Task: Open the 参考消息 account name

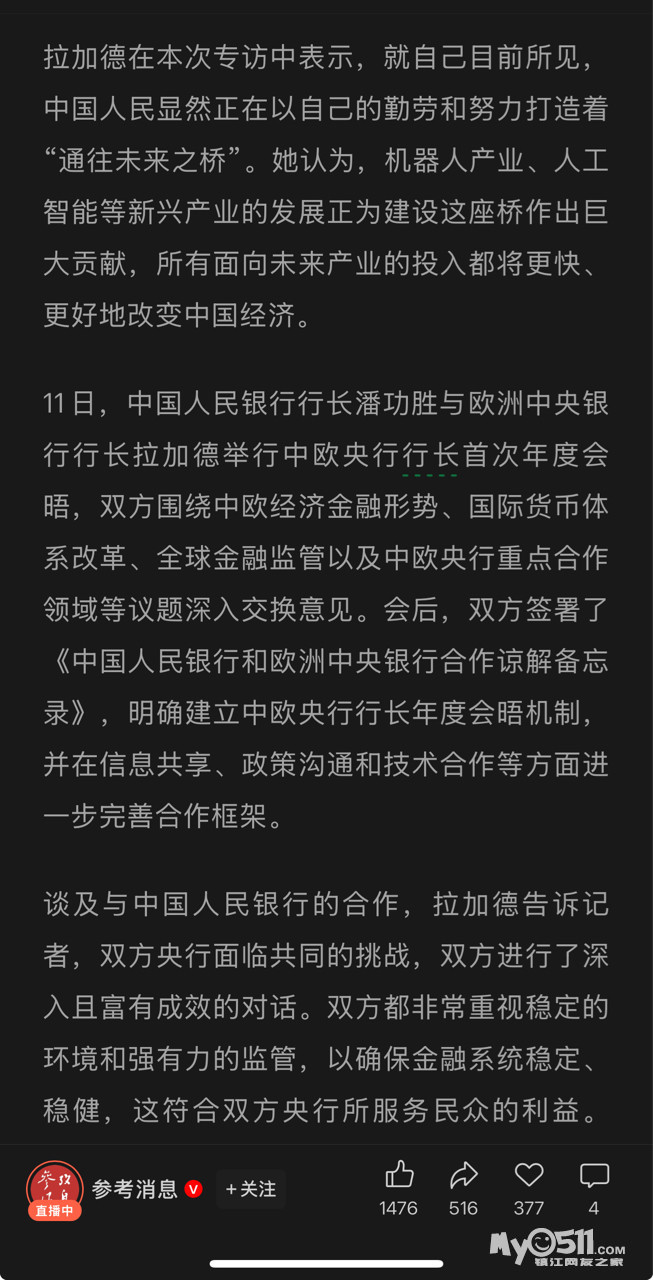Action: (135, 1189)
